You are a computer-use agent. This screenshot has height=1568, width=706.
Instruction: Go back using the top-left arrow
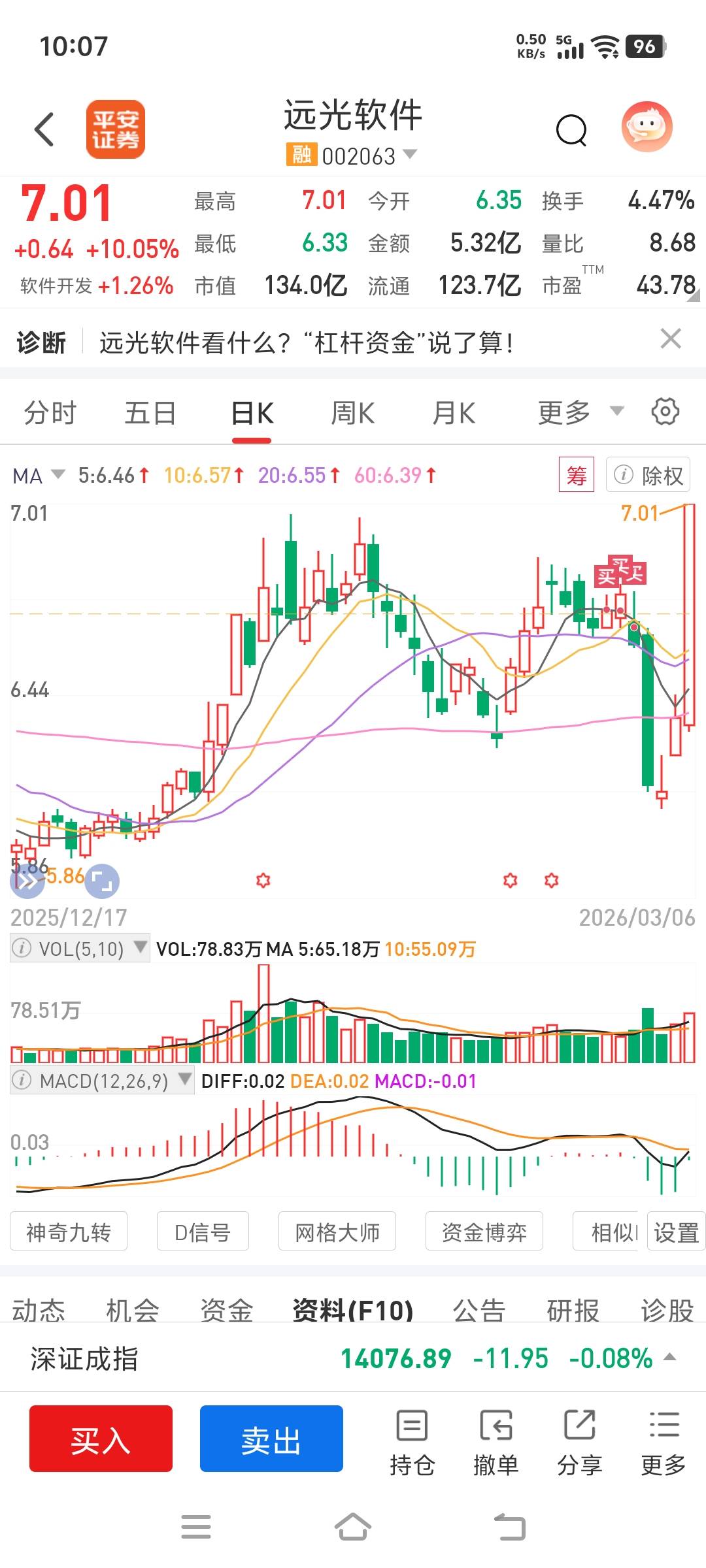pyautogui.click(x=44, y=129)
